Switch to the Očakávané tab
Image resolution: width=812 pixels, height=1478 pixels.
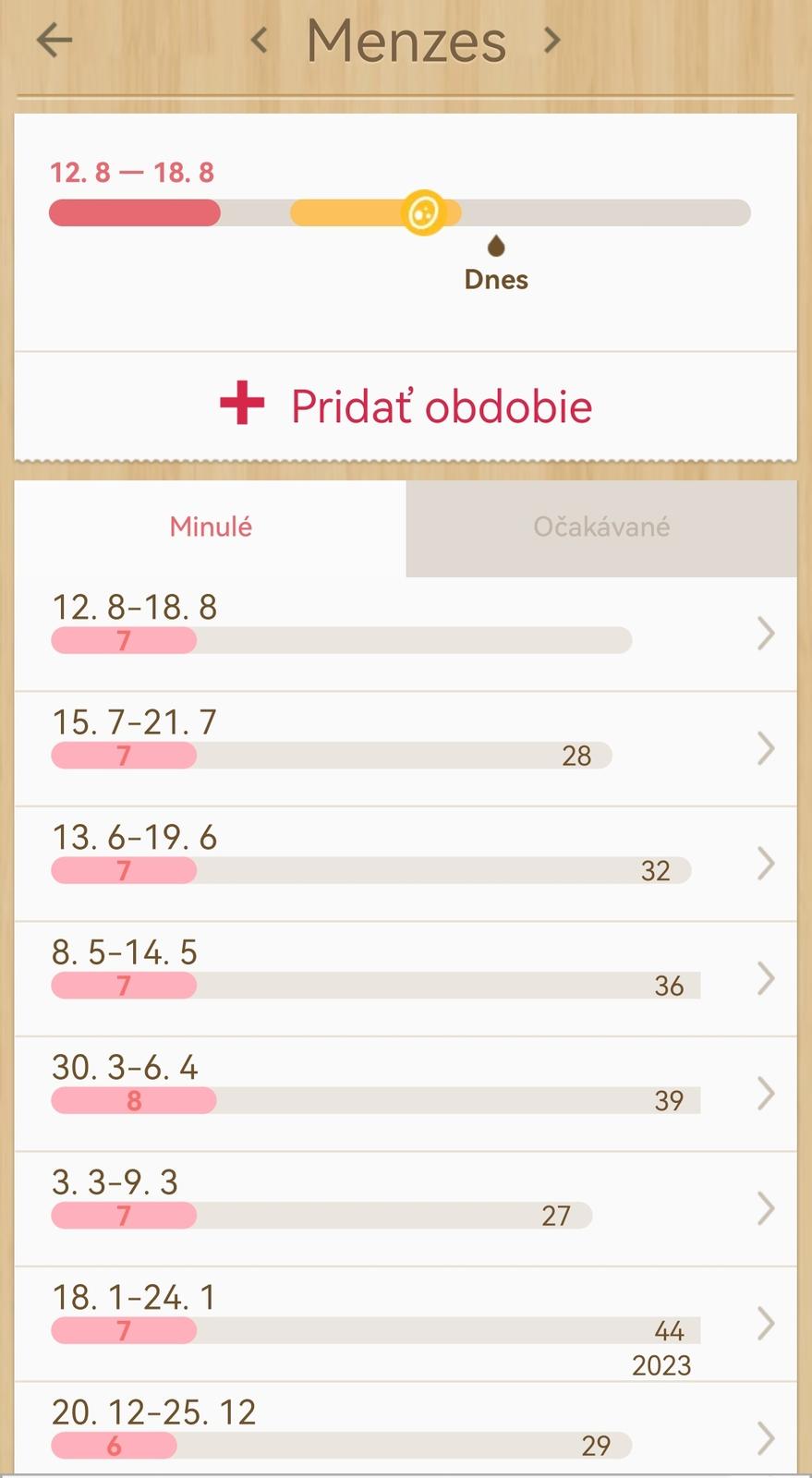[601, 527]
